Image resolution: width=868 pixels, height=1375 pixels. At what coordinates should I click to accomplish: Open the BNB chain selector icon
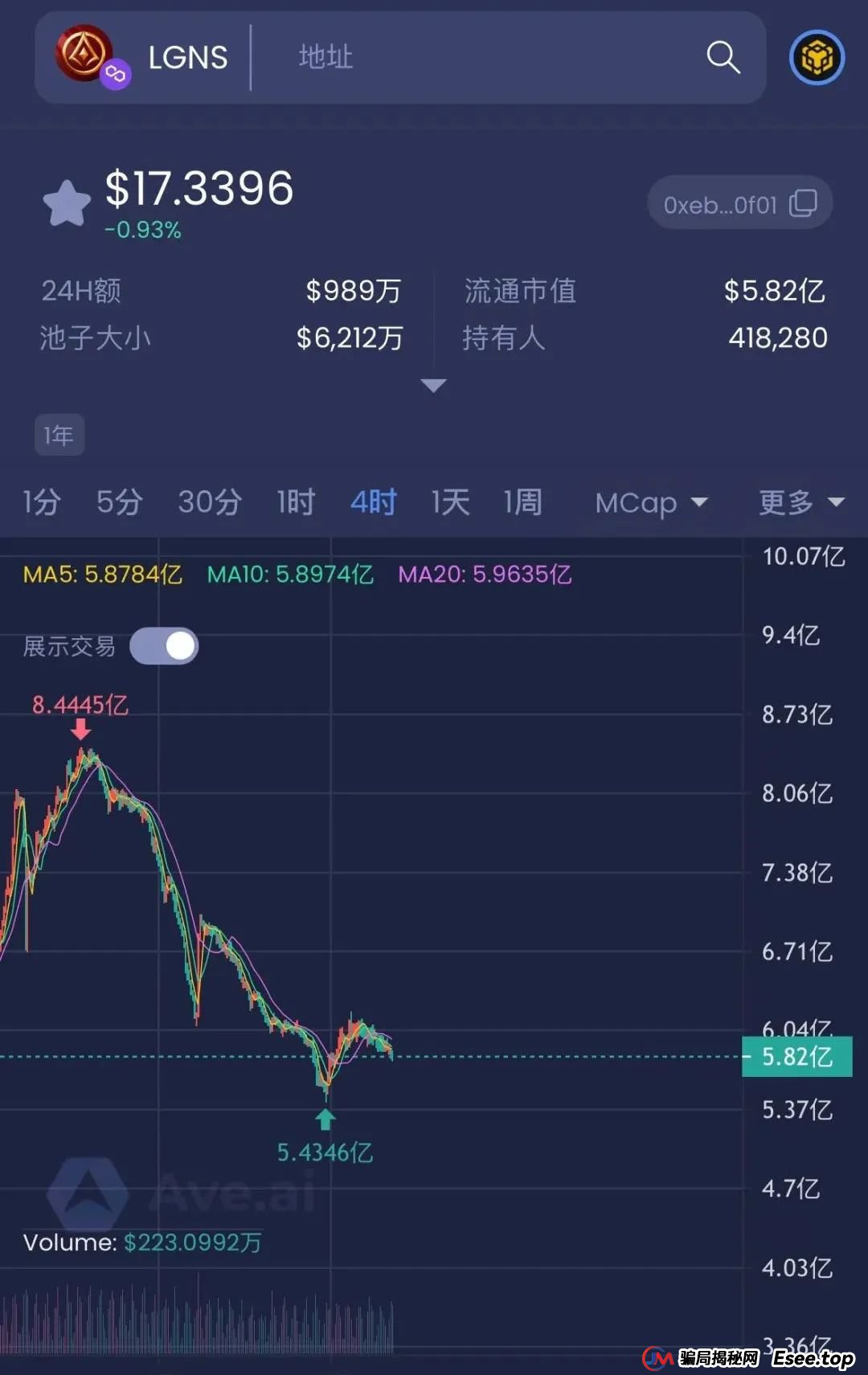(817, 58)
